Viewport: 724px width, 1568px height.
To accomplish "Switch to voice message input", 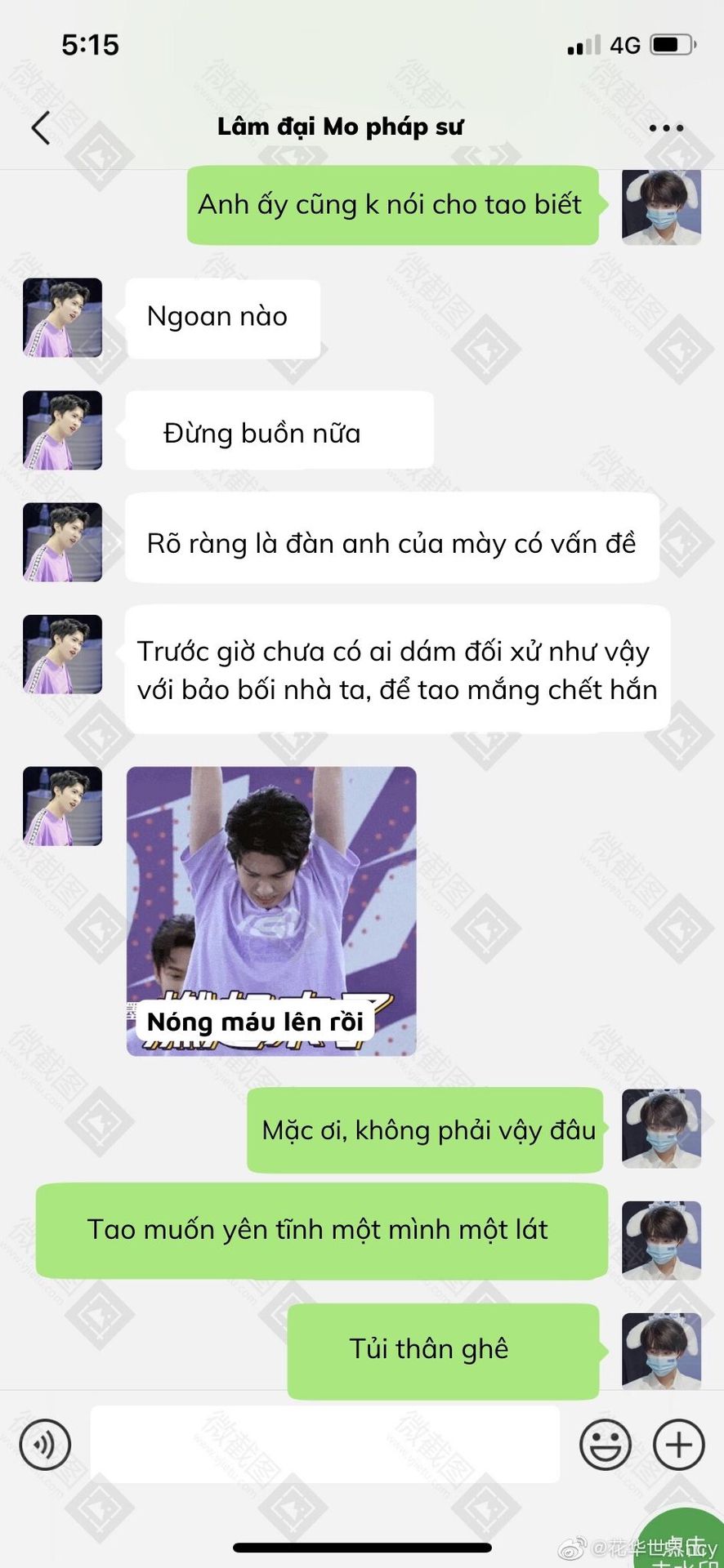I will pyautogui.click(x=45, y=1445).
